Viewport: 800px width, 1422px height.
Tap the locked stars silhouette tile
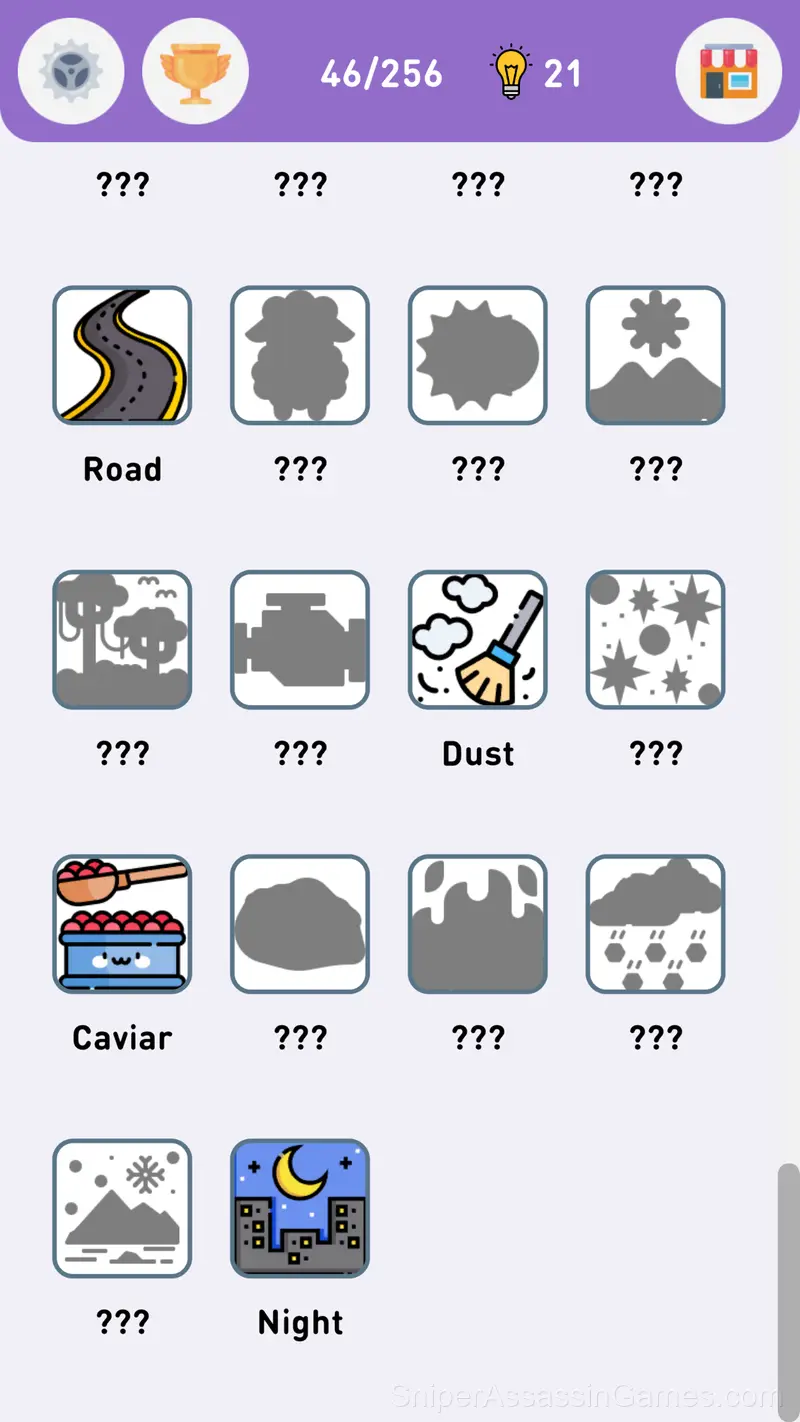click(x=656, y=640)
